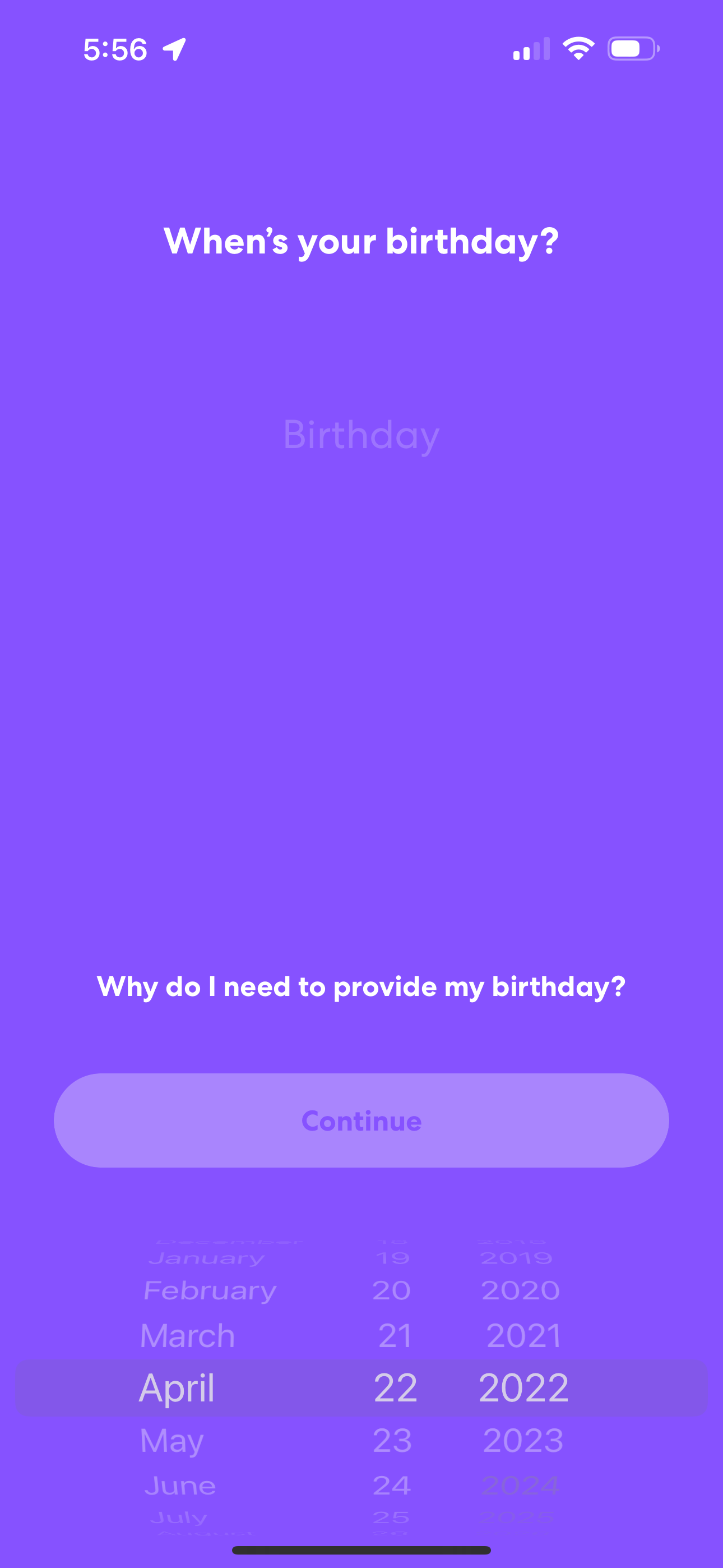Tap the Birthday input field
The image size is (723, 1568).
pyautogui.click(x=361, y=433)
